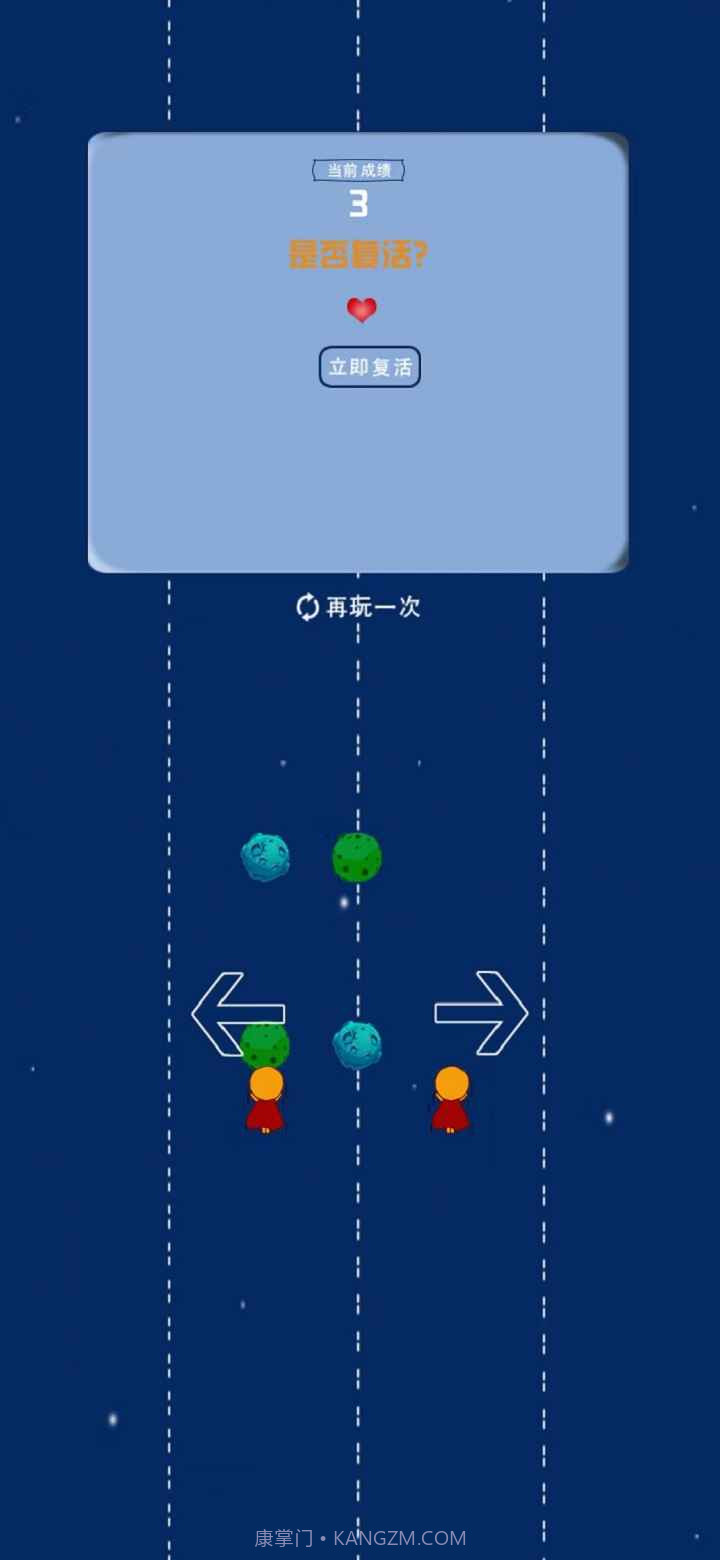Open the KANGZM.COM watermark link
This screenshot has width=720, height=1560.
(360, 1537)
